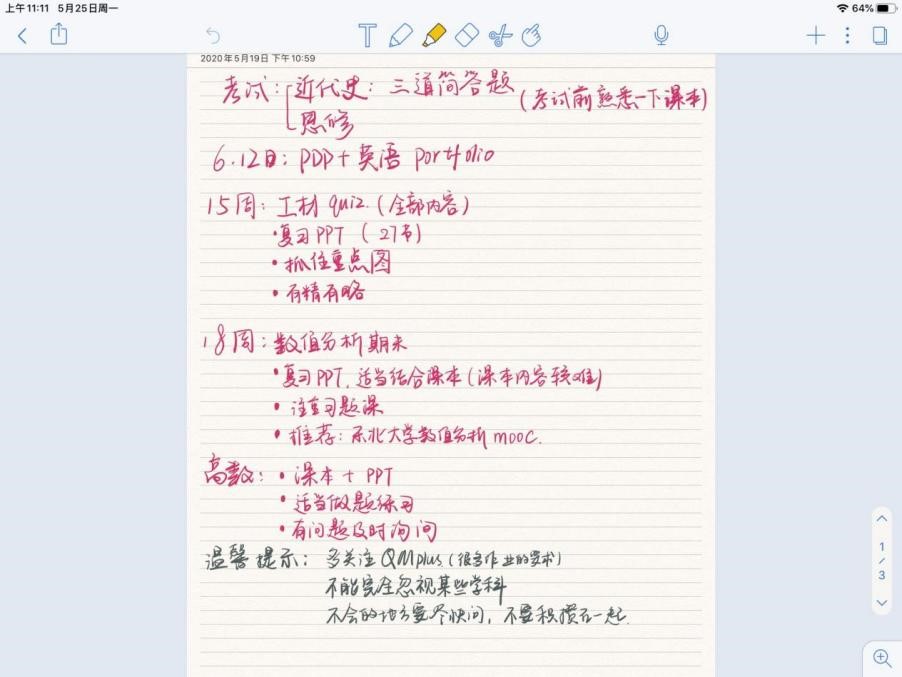The width and height of the screenshot is (902, 677).
Task: Share this note
Action: point(58,35)
